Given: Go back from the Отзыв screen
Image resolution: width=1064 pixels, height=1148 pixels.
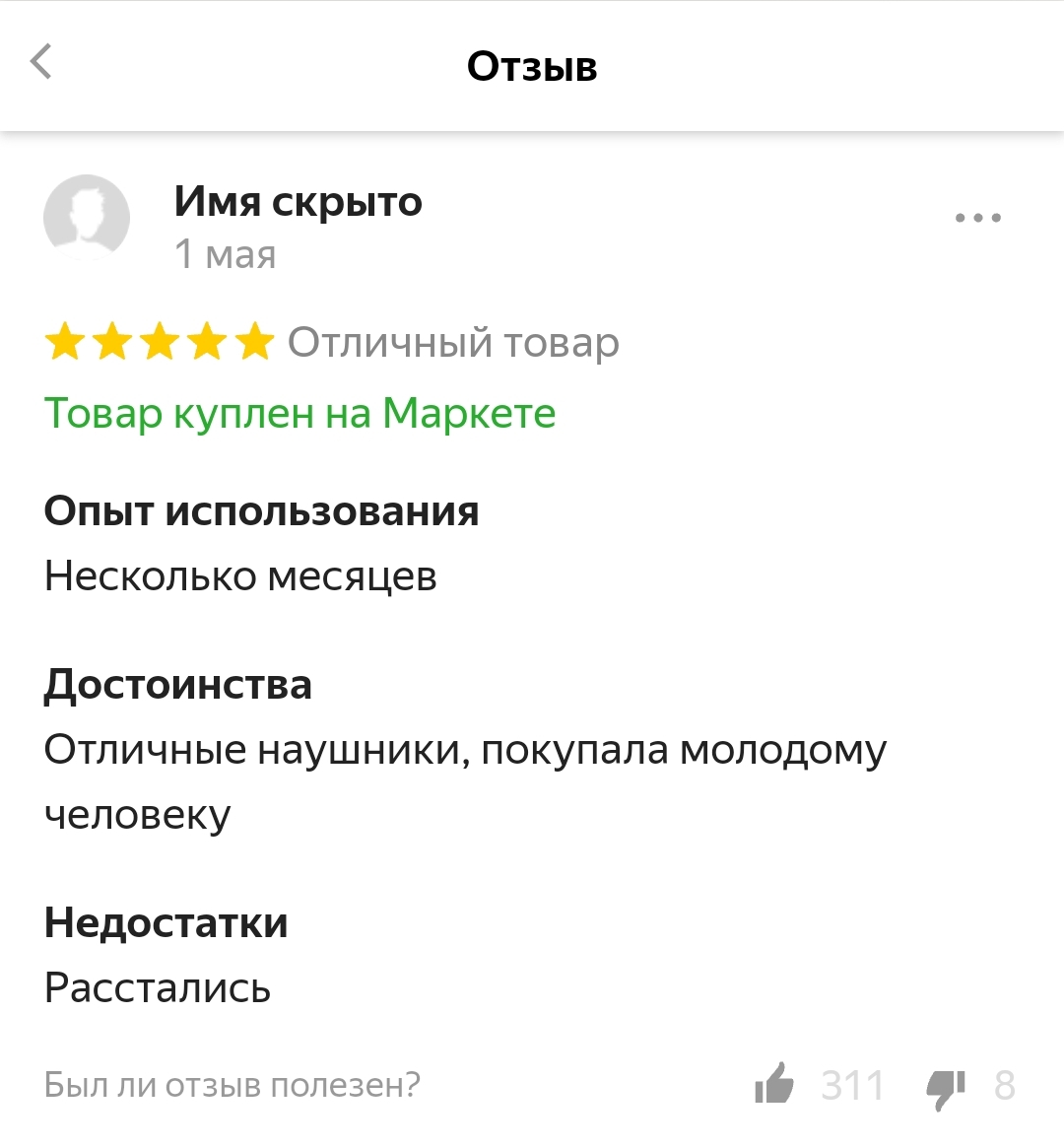Looking at the screenshot, I should [41, 61].
